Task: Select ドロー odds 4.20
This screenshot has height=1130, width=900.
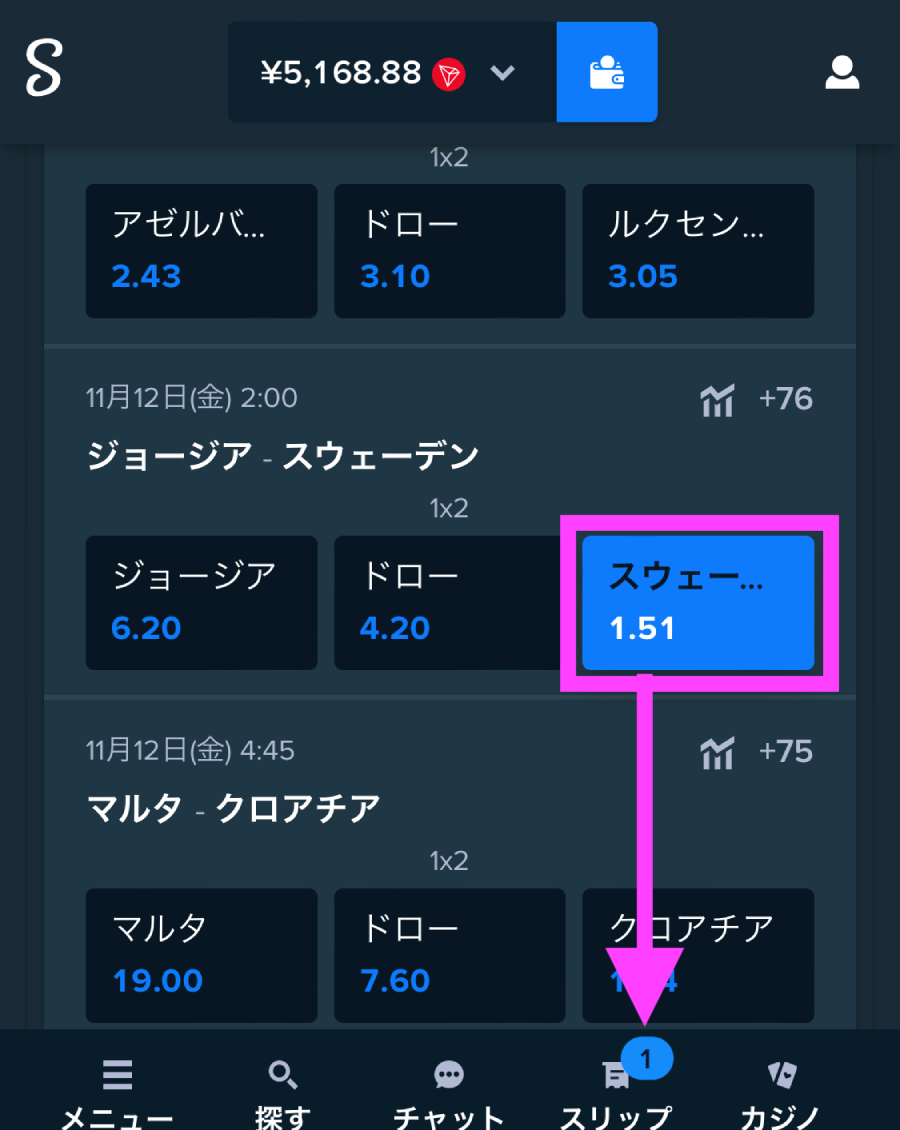Action: (x=449, y=603)
